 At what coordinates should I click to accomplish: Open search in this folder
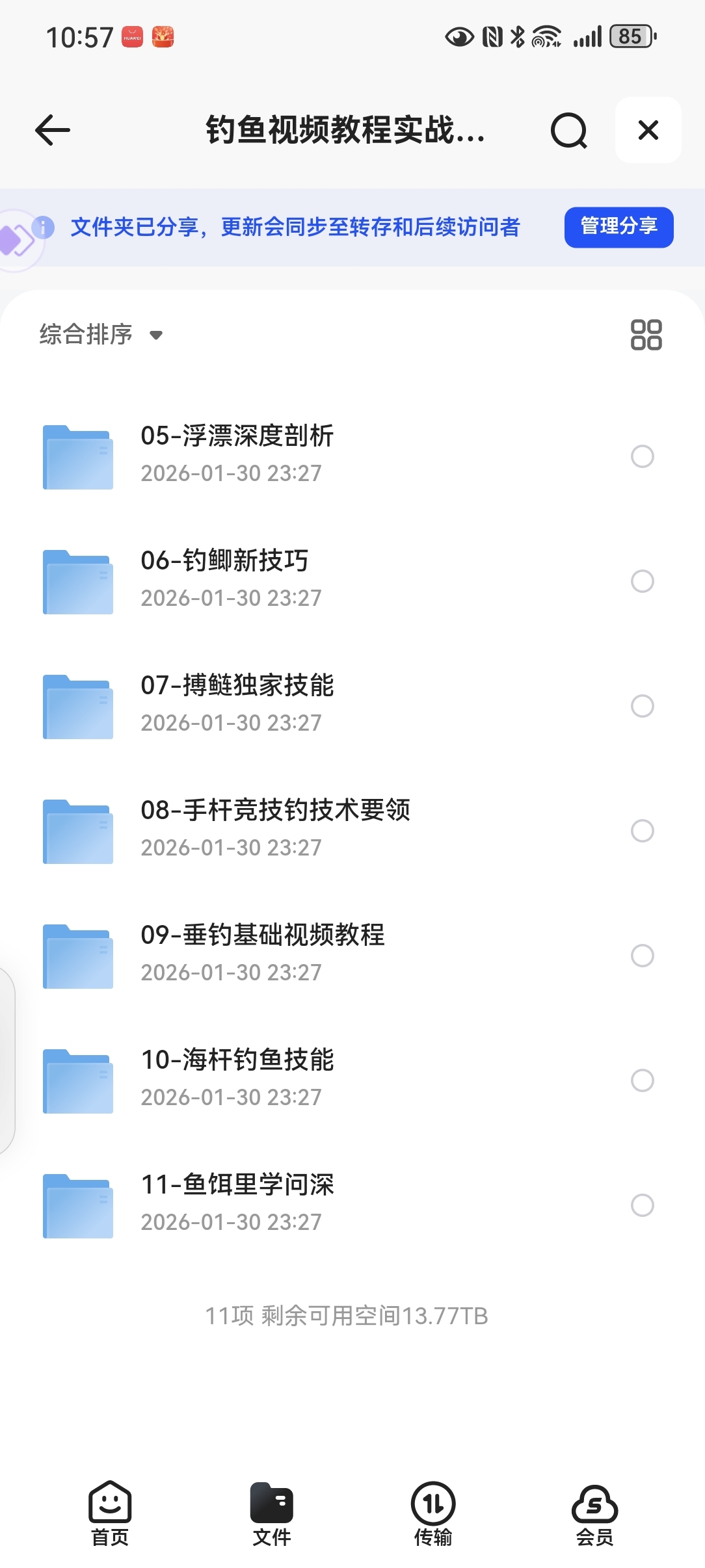[x=568, y=131]
